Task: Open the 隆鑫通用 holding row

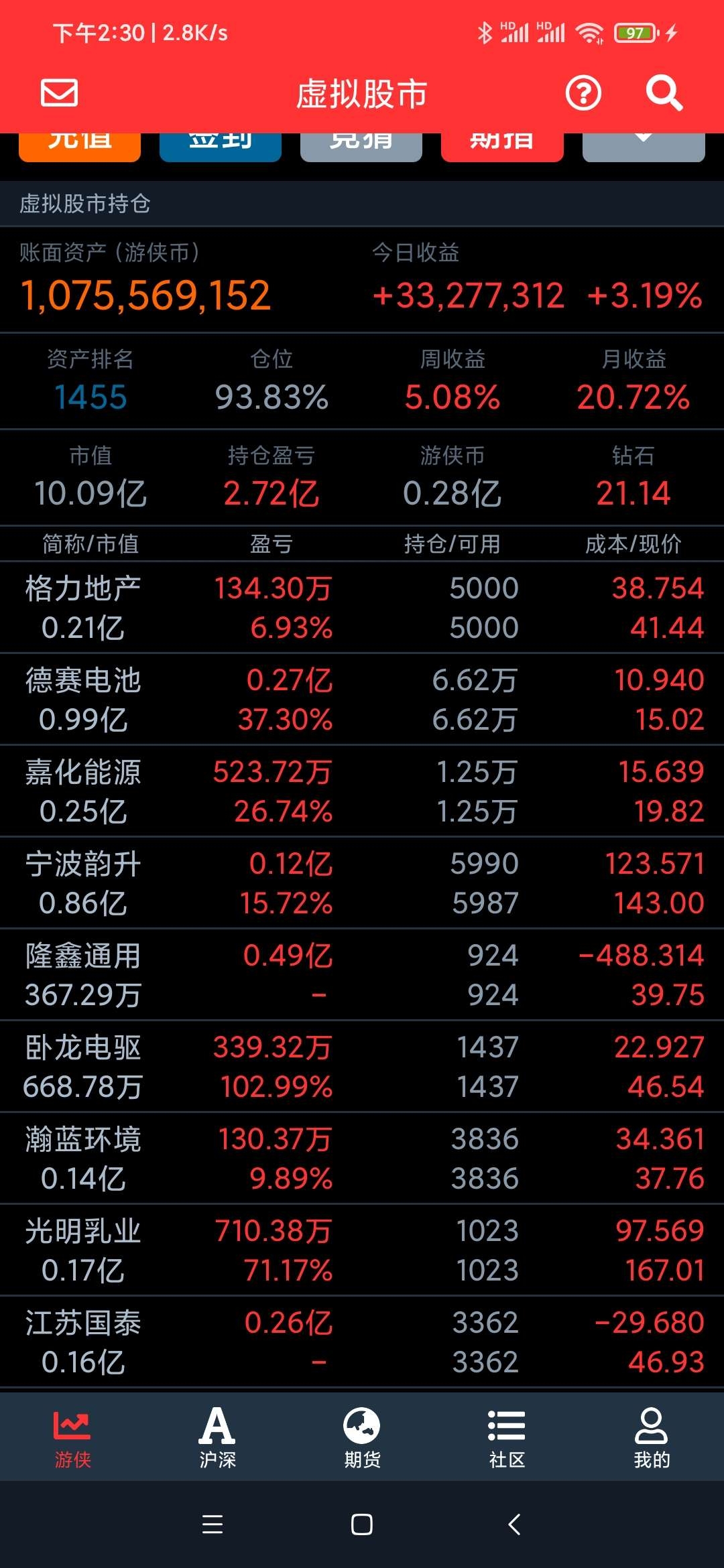Action: click(362, 975)
